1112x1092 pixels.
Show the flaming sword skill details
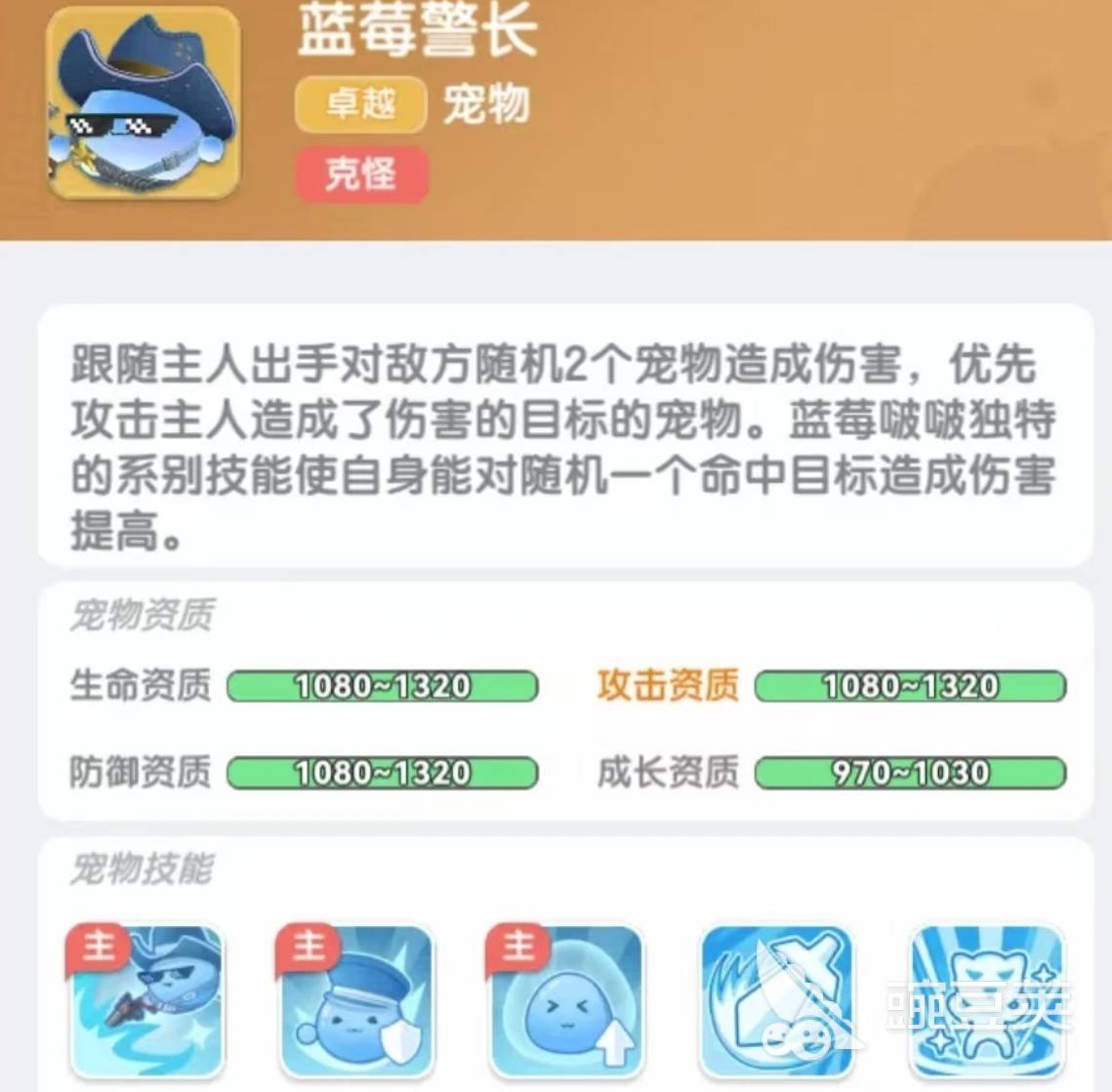coord(777,1001)
